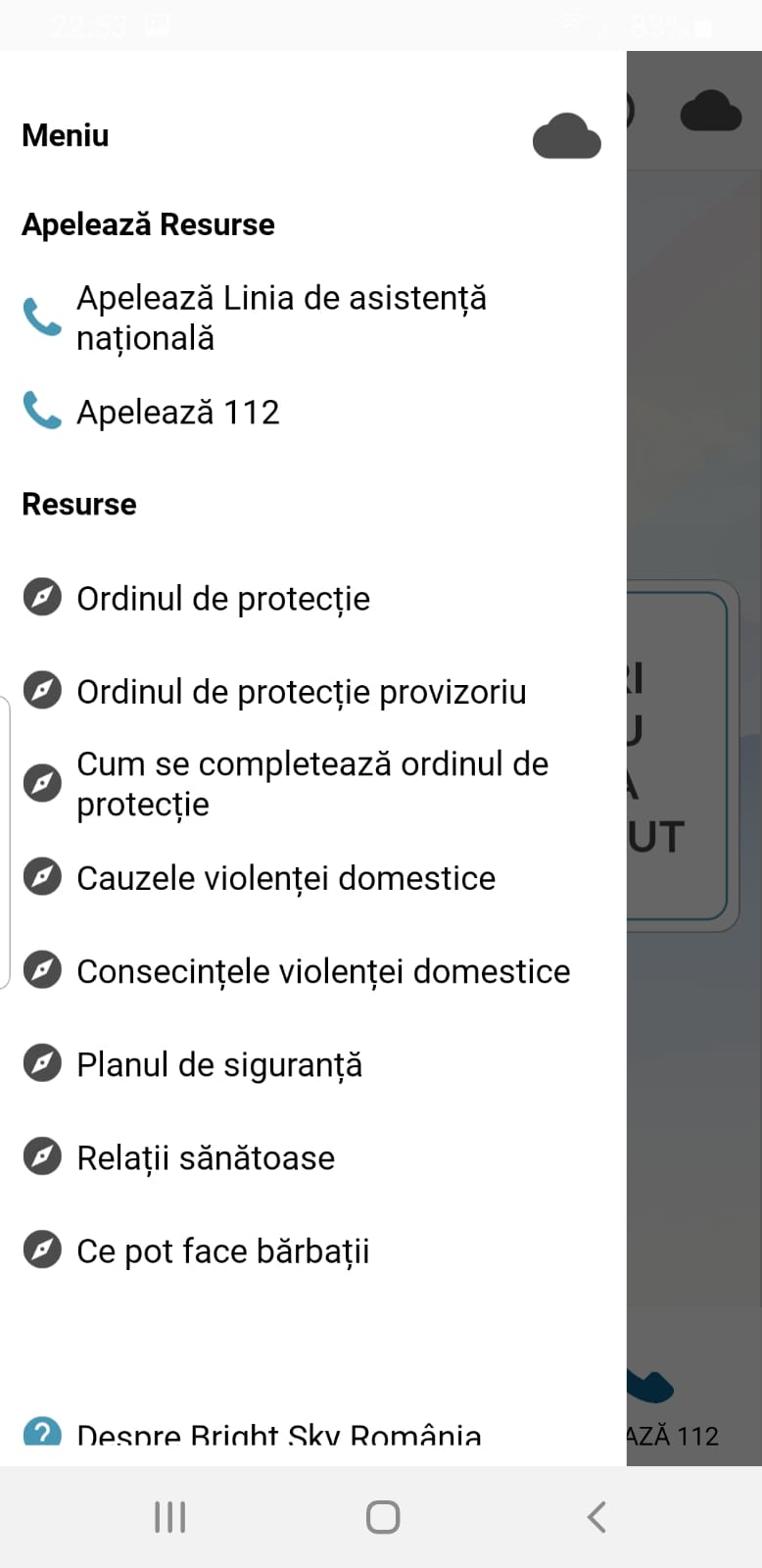This screenshot has width=762, height=1568.
Task: Go to the home screen
Action: coord(382,1516)
